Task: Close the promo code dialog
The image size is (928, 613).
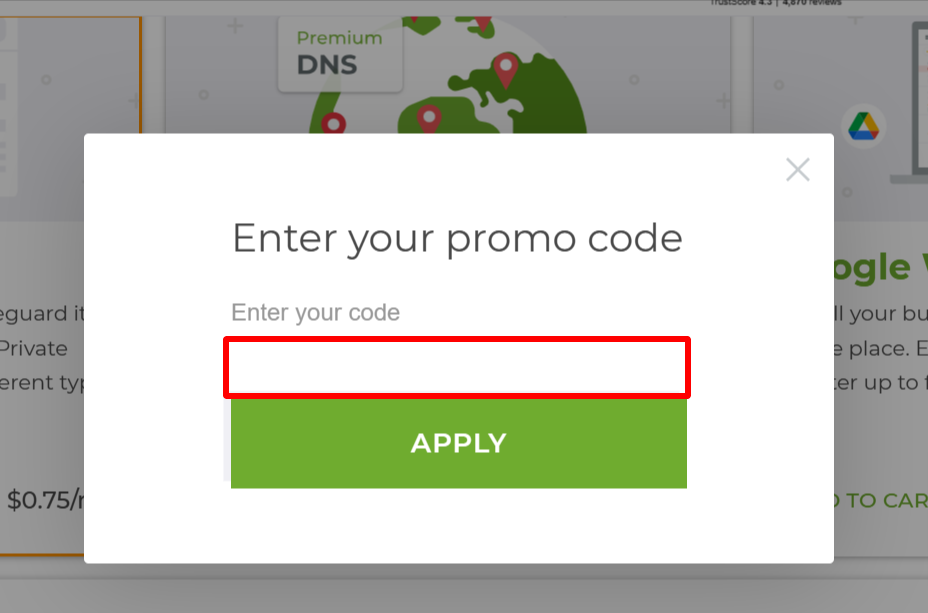Action: coord(797,169)
